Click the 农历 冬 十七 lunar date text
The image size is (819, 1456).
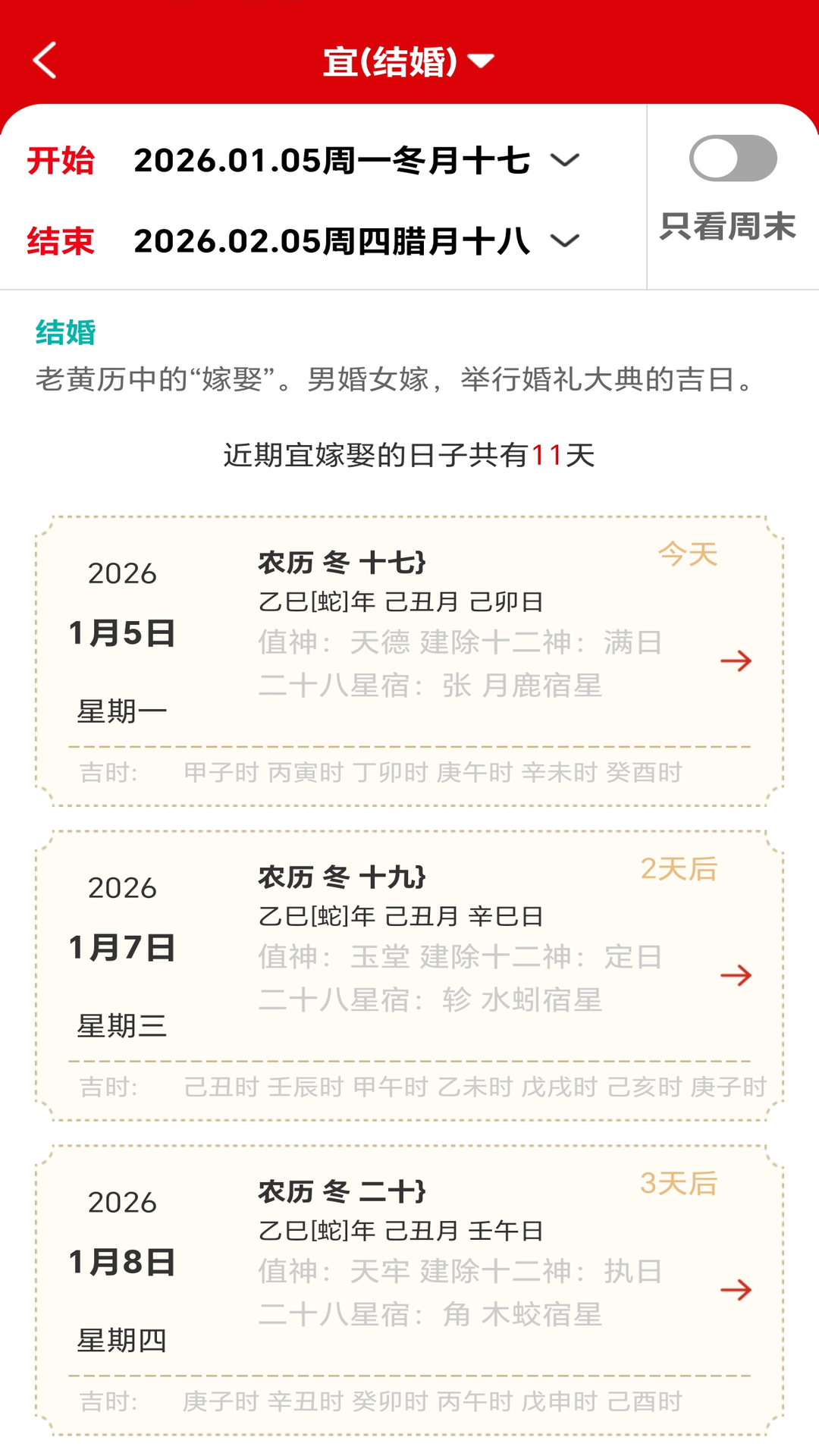click(x=340, y=561)
